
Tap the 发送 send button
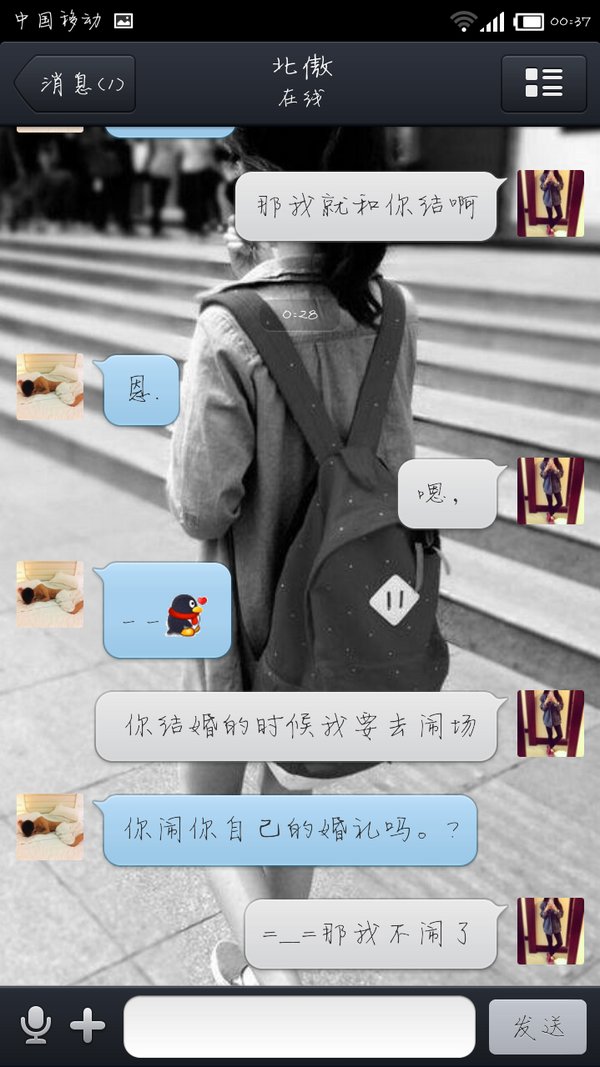tap(538, 1026)
